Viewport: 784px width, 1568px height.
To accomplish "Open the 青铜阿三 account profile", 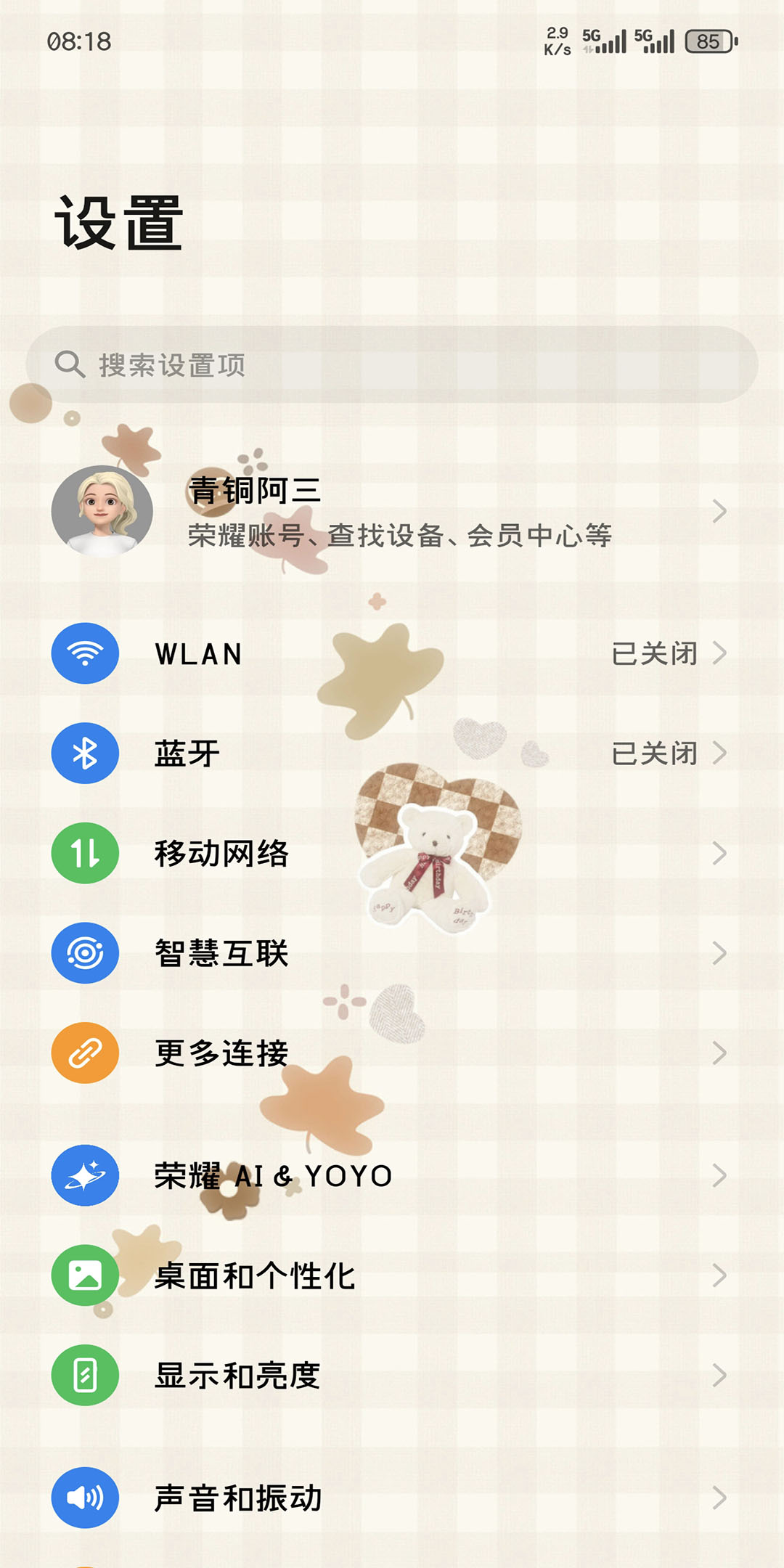I will tap(392, 512).
